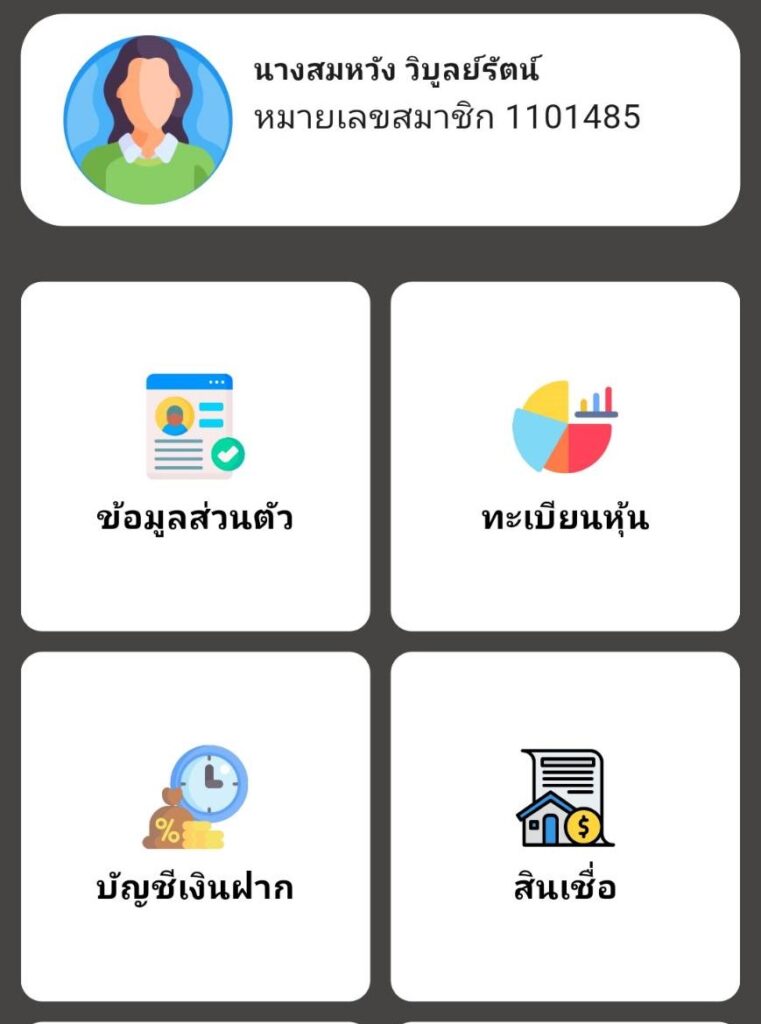
Task: Open member profile of นางสมหวัง วิบูลย์รัตน์
Action: click(x=380, y=120)
